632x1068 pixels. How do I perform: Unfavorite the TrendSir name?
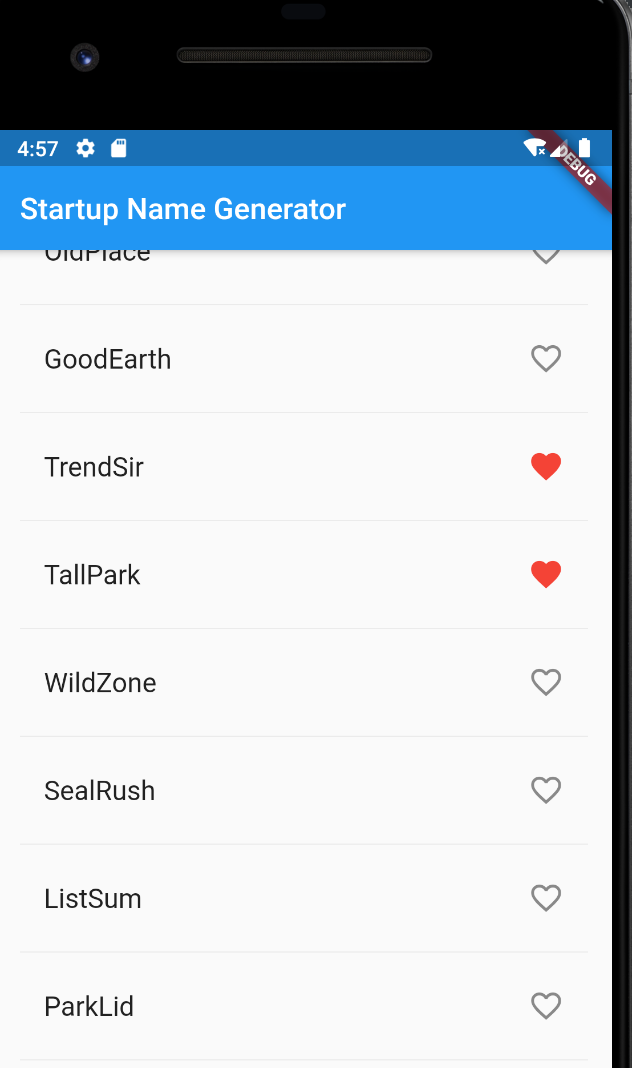[545, 466]
